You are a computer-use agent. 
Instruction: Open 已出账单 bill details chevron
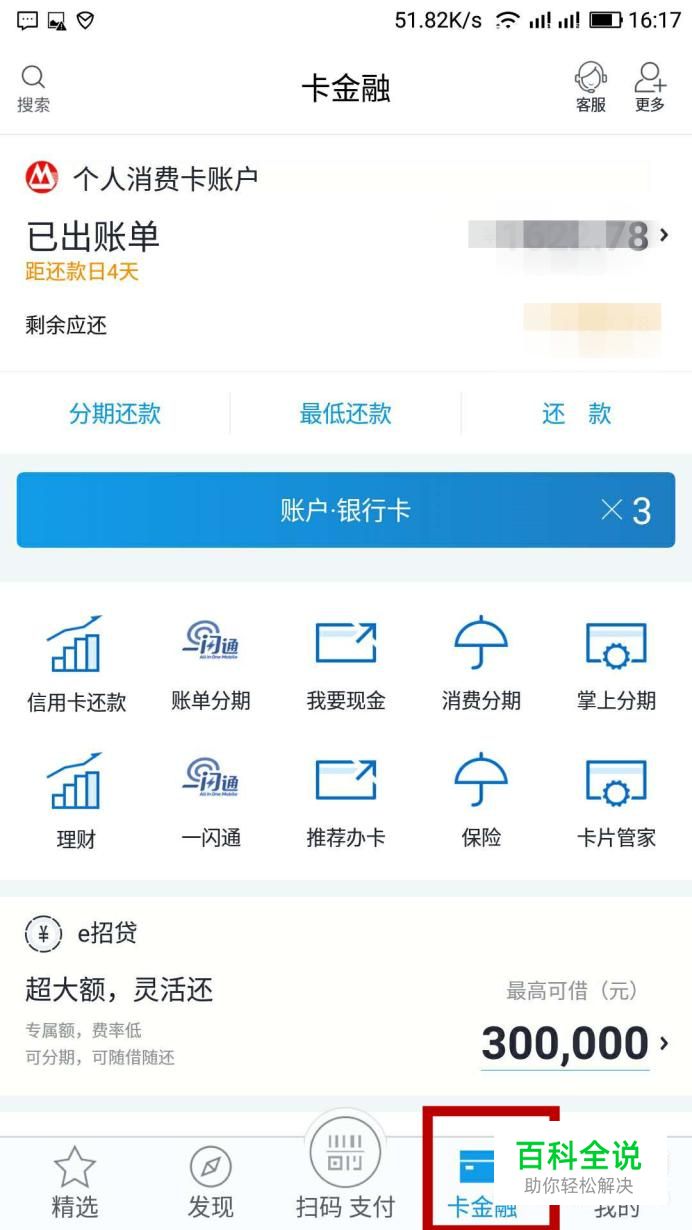point(664,236)
